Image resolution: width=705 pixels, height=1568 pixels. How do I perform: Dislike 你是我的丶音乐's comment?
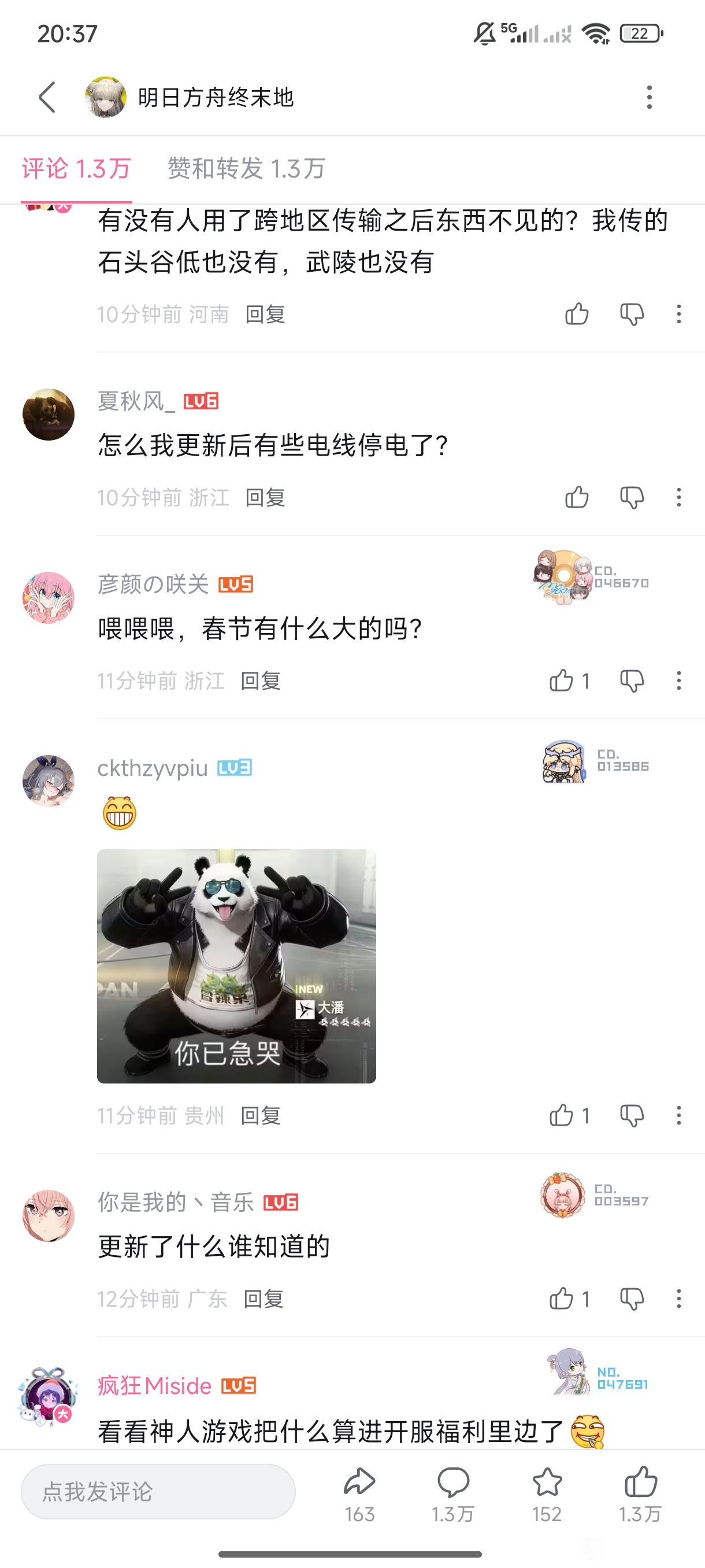coord(632,1299)
